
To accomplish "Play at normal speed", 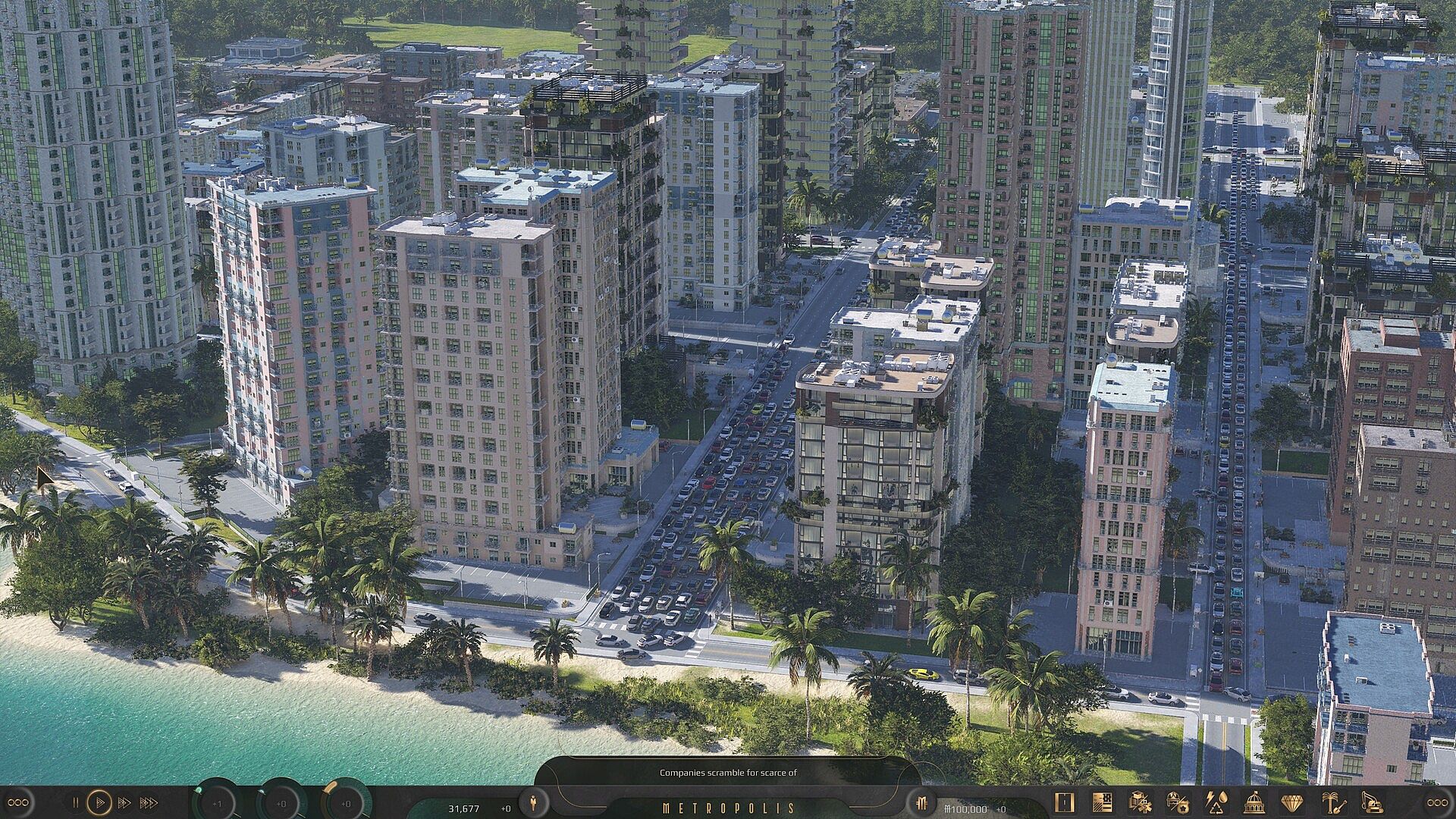I will tap(99, 802).
